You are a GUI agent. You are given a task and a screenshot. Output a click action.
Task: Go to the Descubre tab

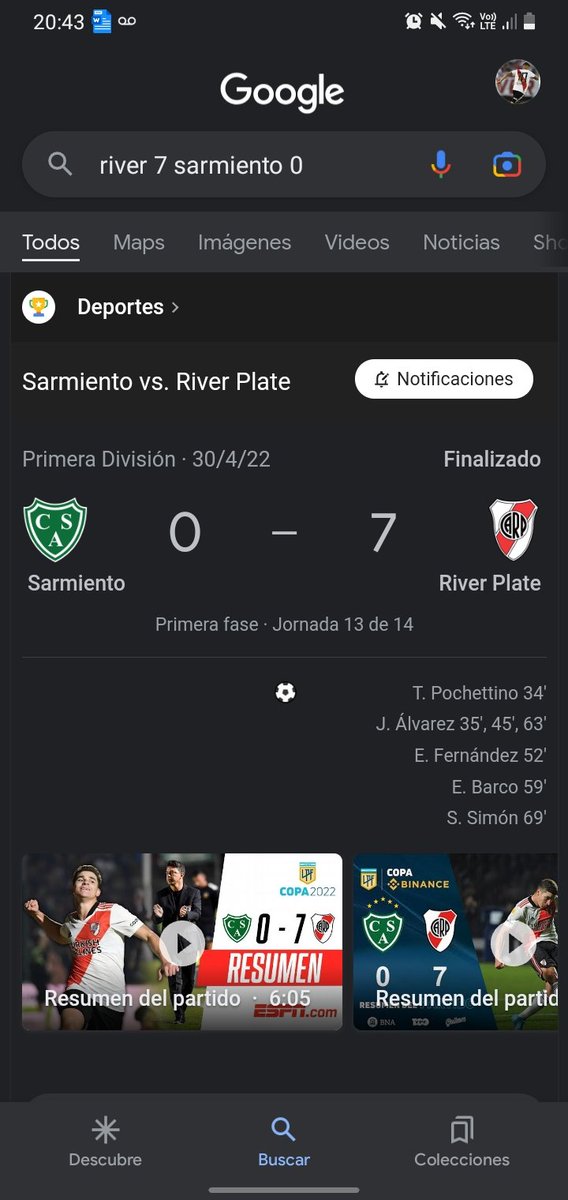pos(105,1142)
